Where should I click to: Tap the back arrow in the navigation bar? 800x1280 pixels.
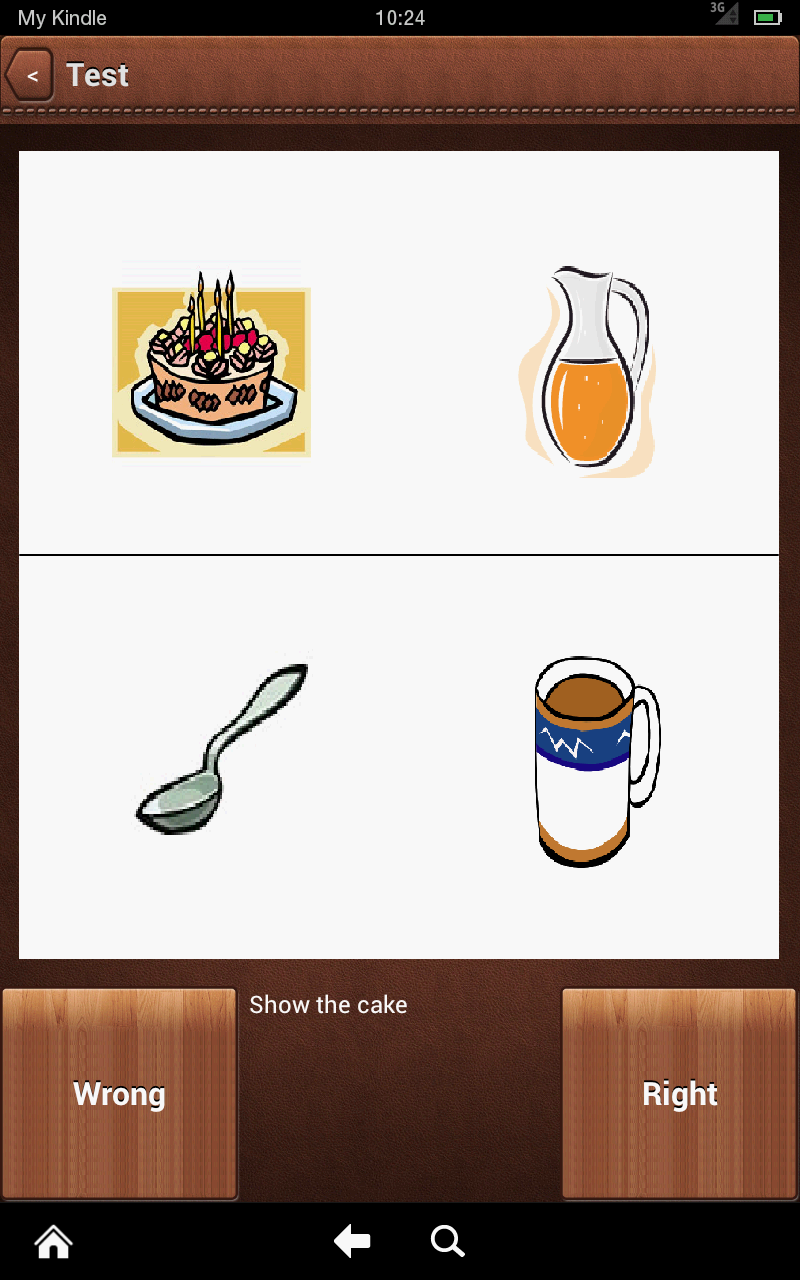coord(351,1241)
